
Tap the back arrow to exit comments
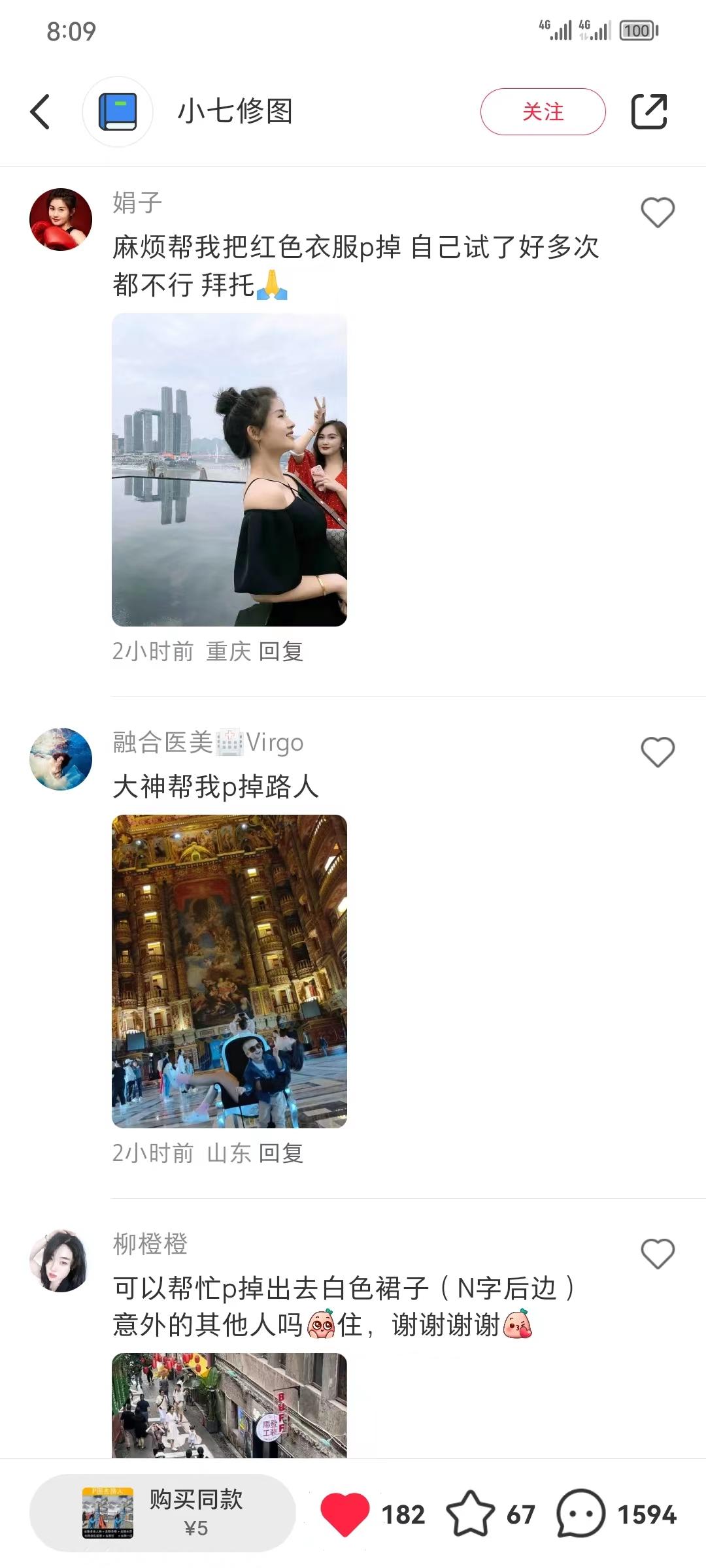click(x=41, y=112)
